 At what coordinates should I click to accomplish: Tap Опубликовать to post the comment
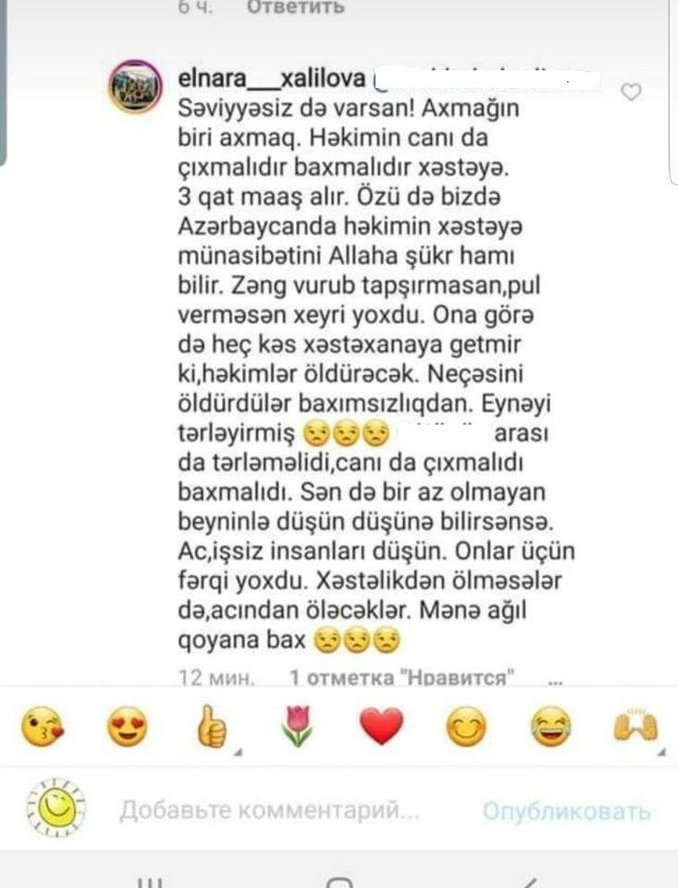tap(566, 811)
